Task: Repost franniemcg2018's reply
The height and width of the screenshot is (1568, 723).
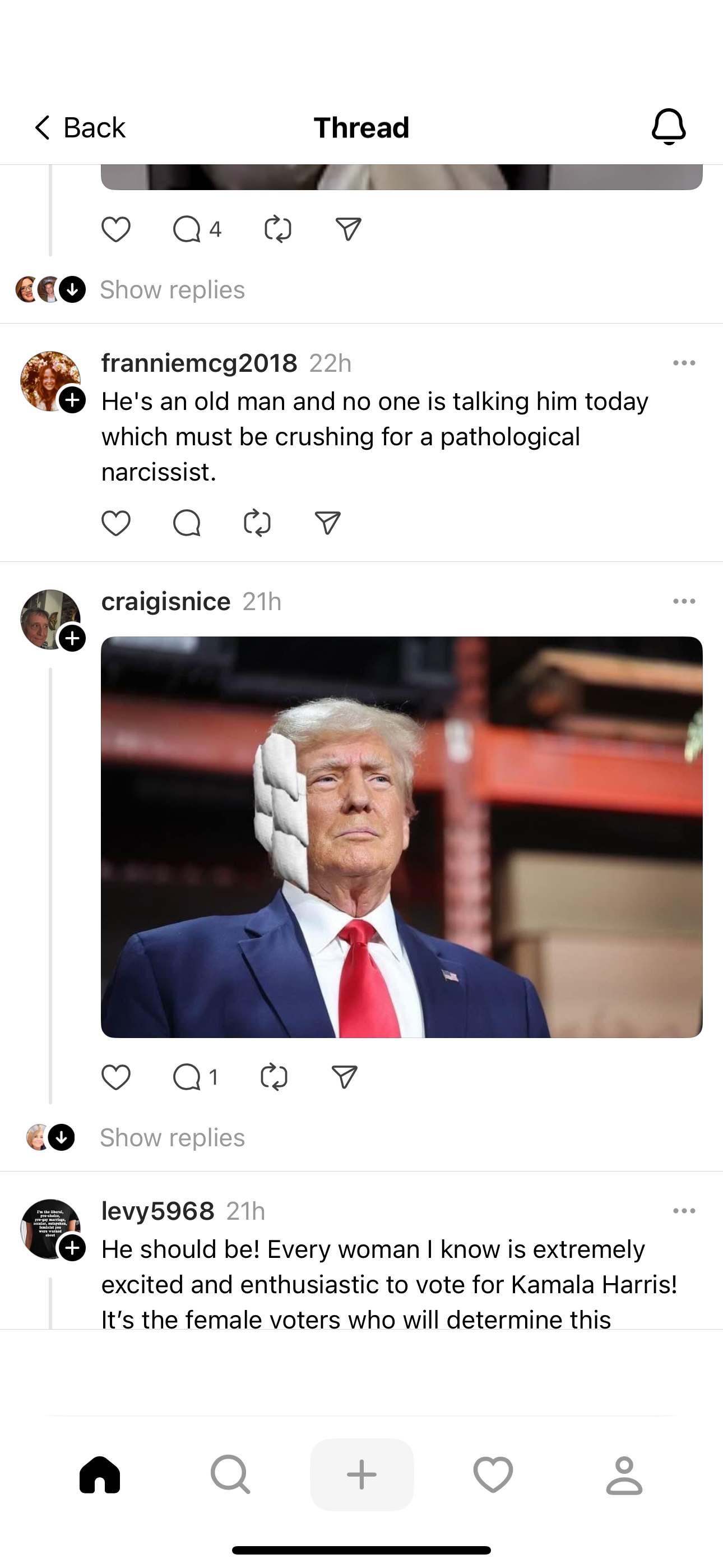Action: coord(257,523)
